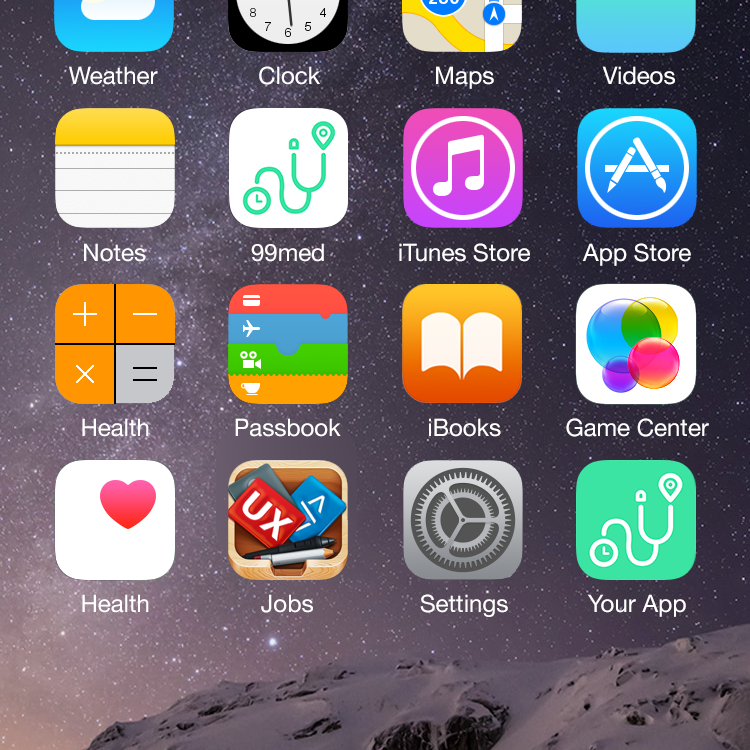Image resolution: width=750 pixels, height=750 pixels.
Task: Open iBooks
Action: click(x=462, y=344)
